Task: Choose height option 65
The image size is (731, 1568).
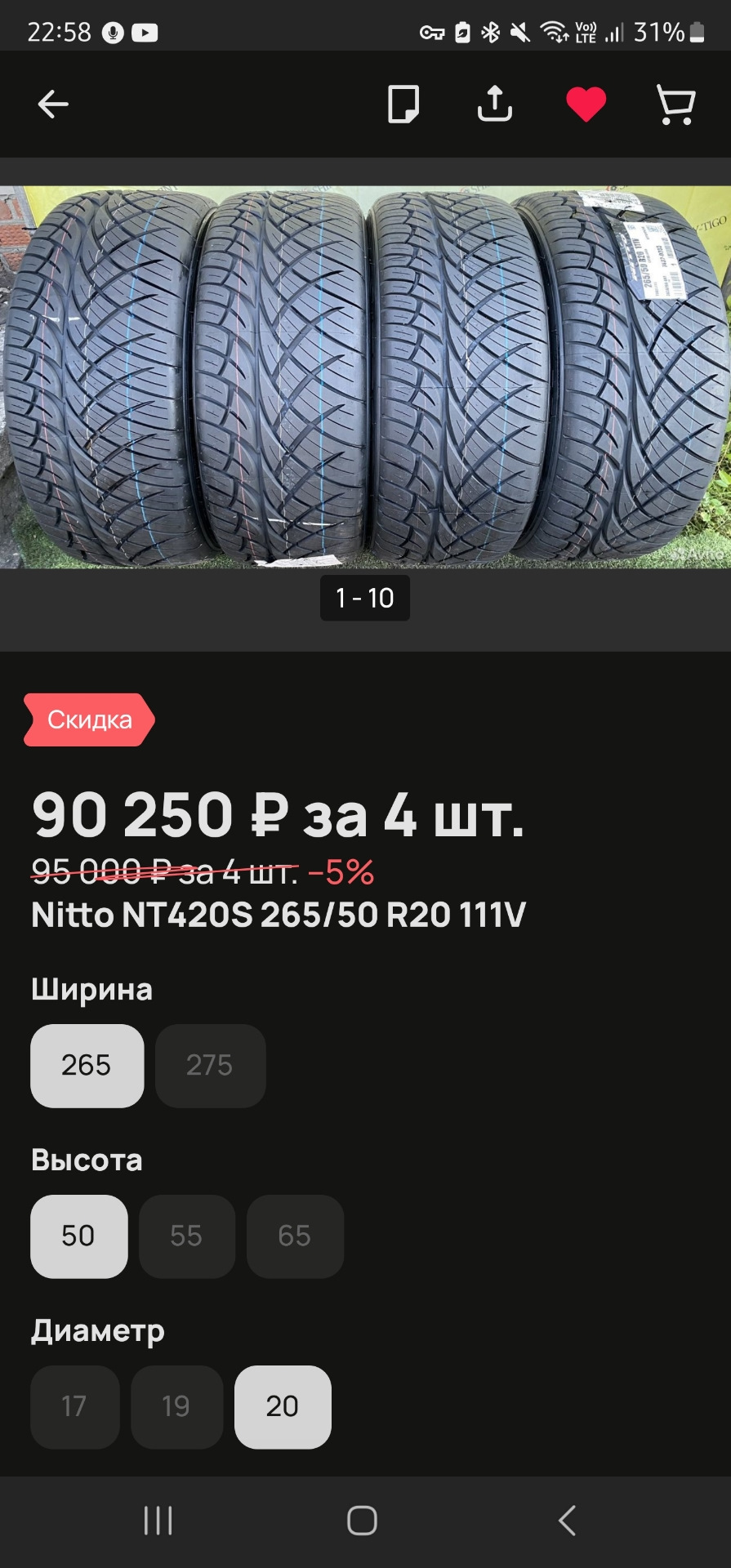Action: coord(296,1236)
